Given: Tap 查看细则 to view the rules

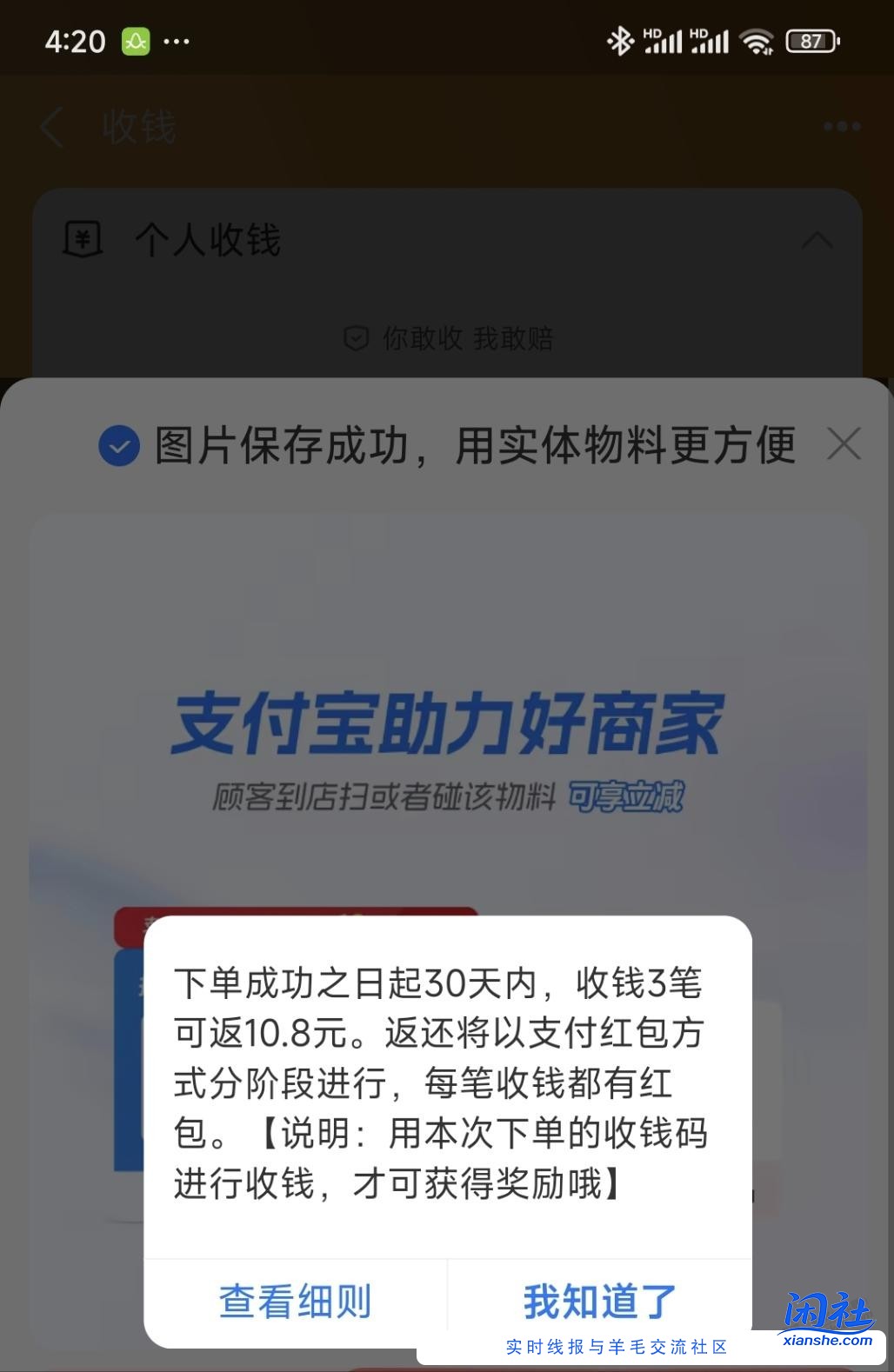Looking at the screenshot, I should pos(295,1301).
